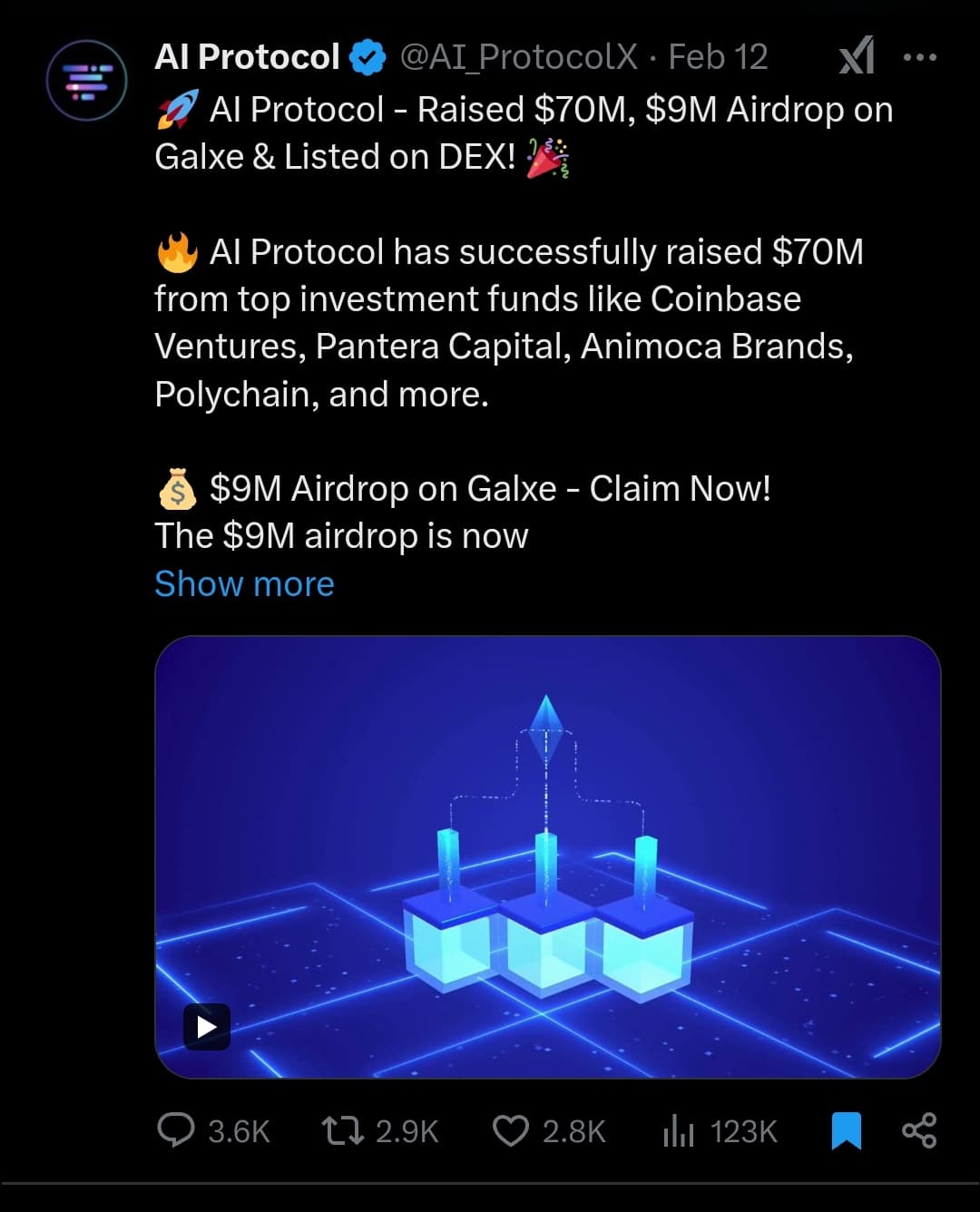Reply to AI Protocol's post

[176, 1131]
